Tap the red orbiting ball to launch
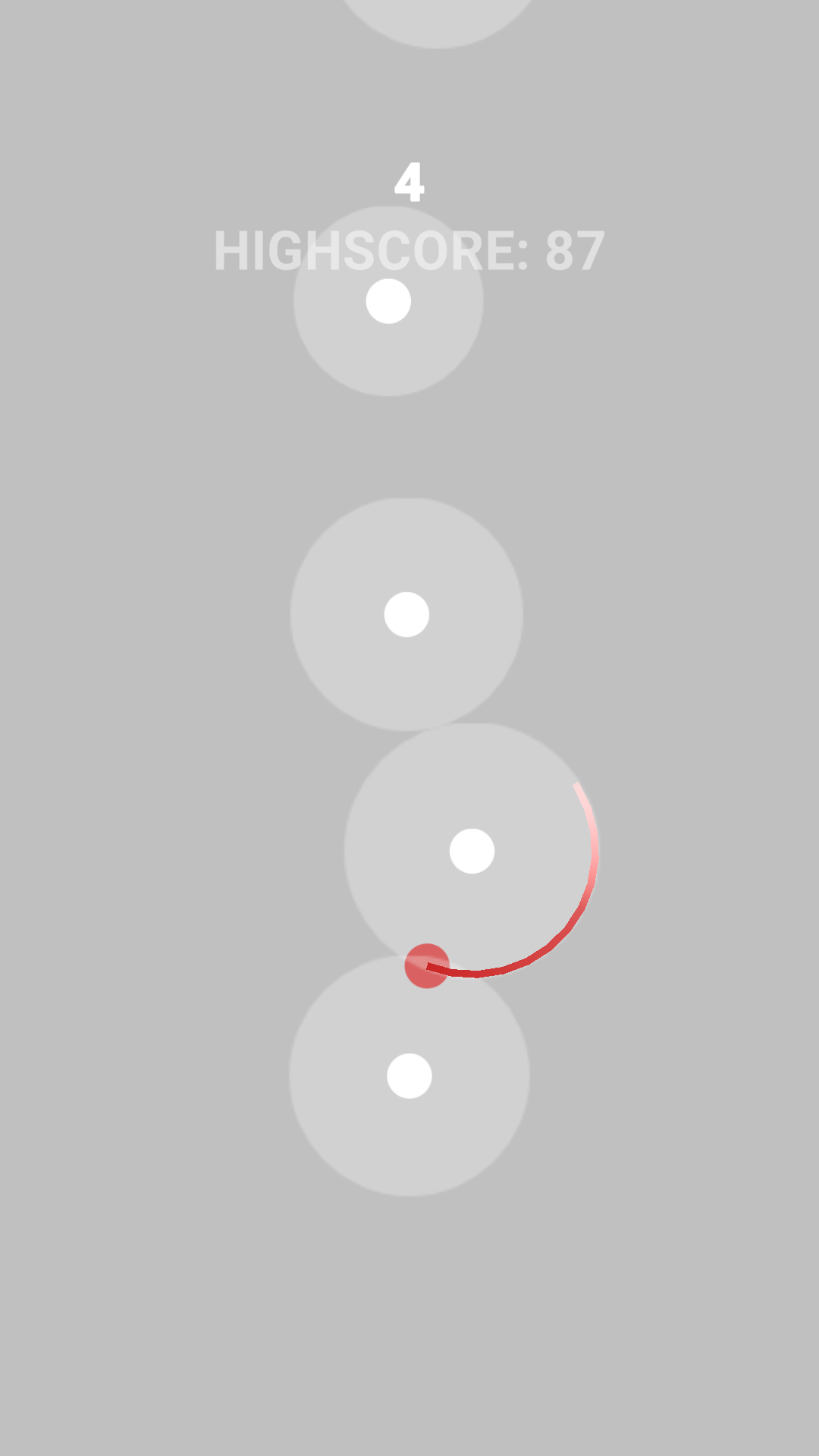 click(427, 966)
